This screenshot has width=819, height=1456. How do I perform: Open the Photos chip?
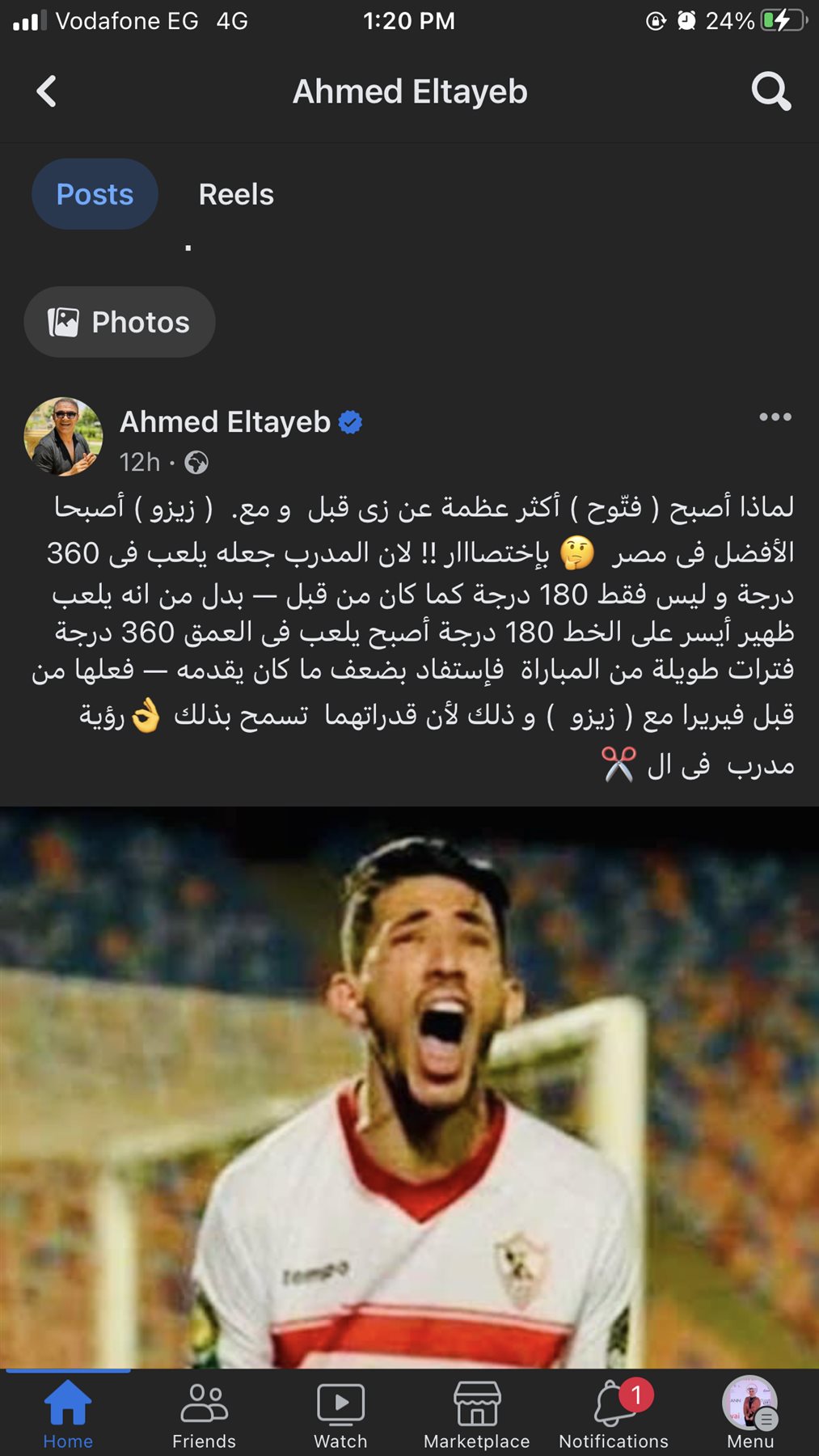point(120,322)
